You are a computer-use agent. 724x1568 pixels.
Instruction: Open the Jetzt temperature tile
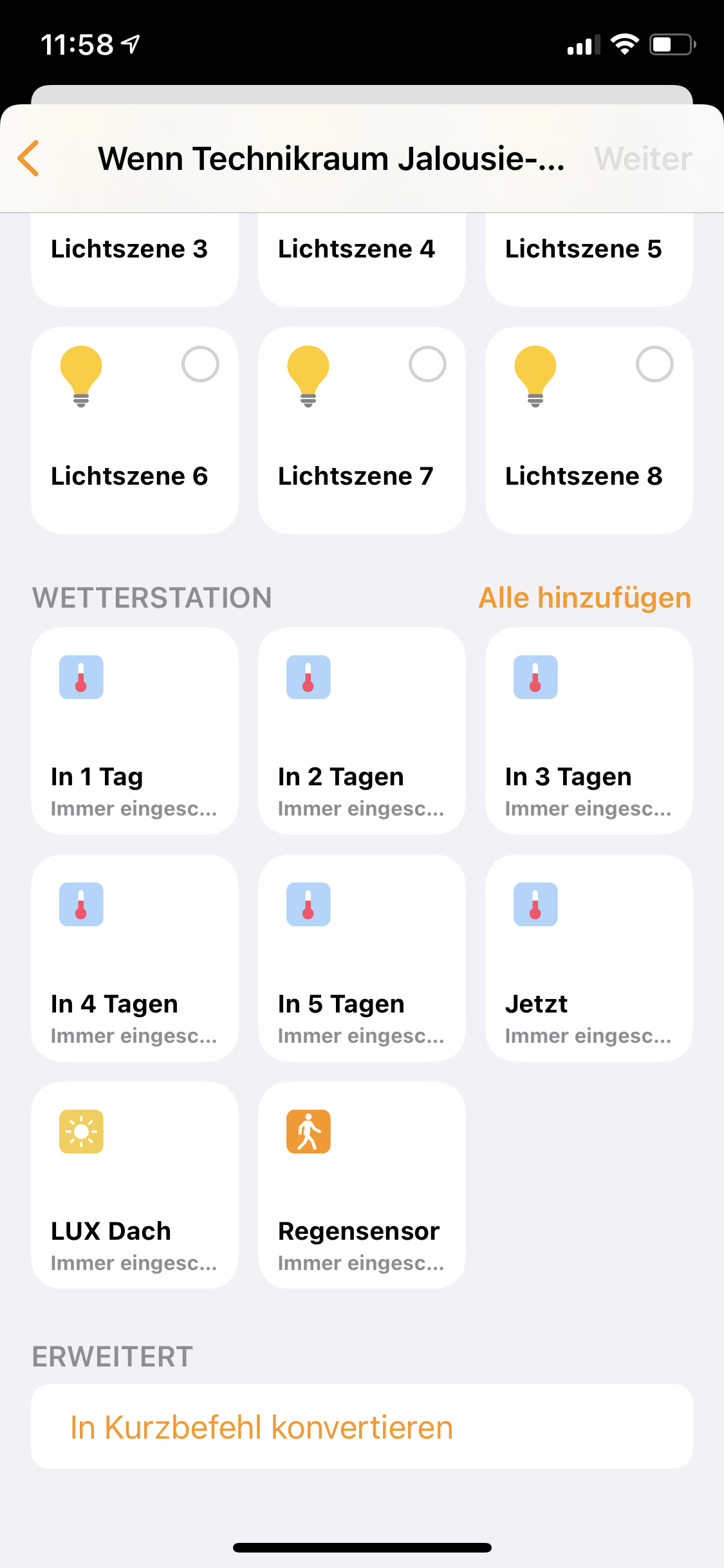(x=588, y=958)
